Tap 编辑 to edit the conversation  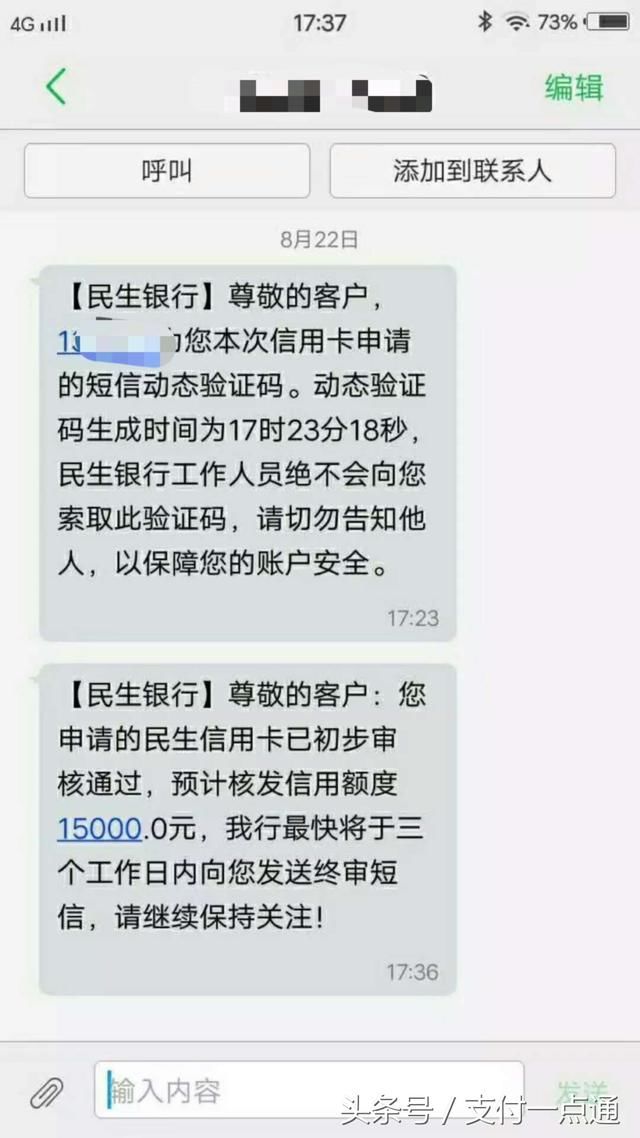click(x=573, y=87)
